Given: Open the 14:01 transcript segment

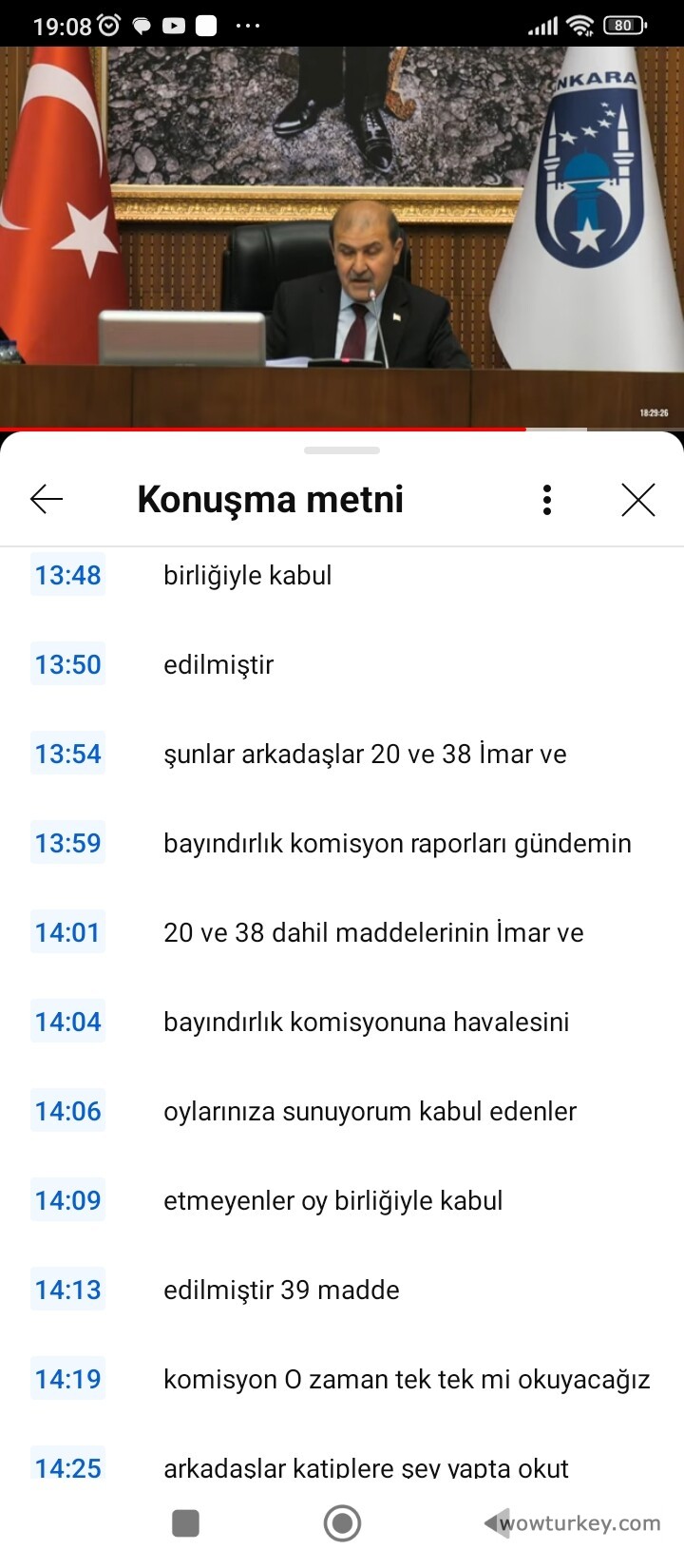Looking at the screenshot, I should pyautogui.click(x=372, y=932).
